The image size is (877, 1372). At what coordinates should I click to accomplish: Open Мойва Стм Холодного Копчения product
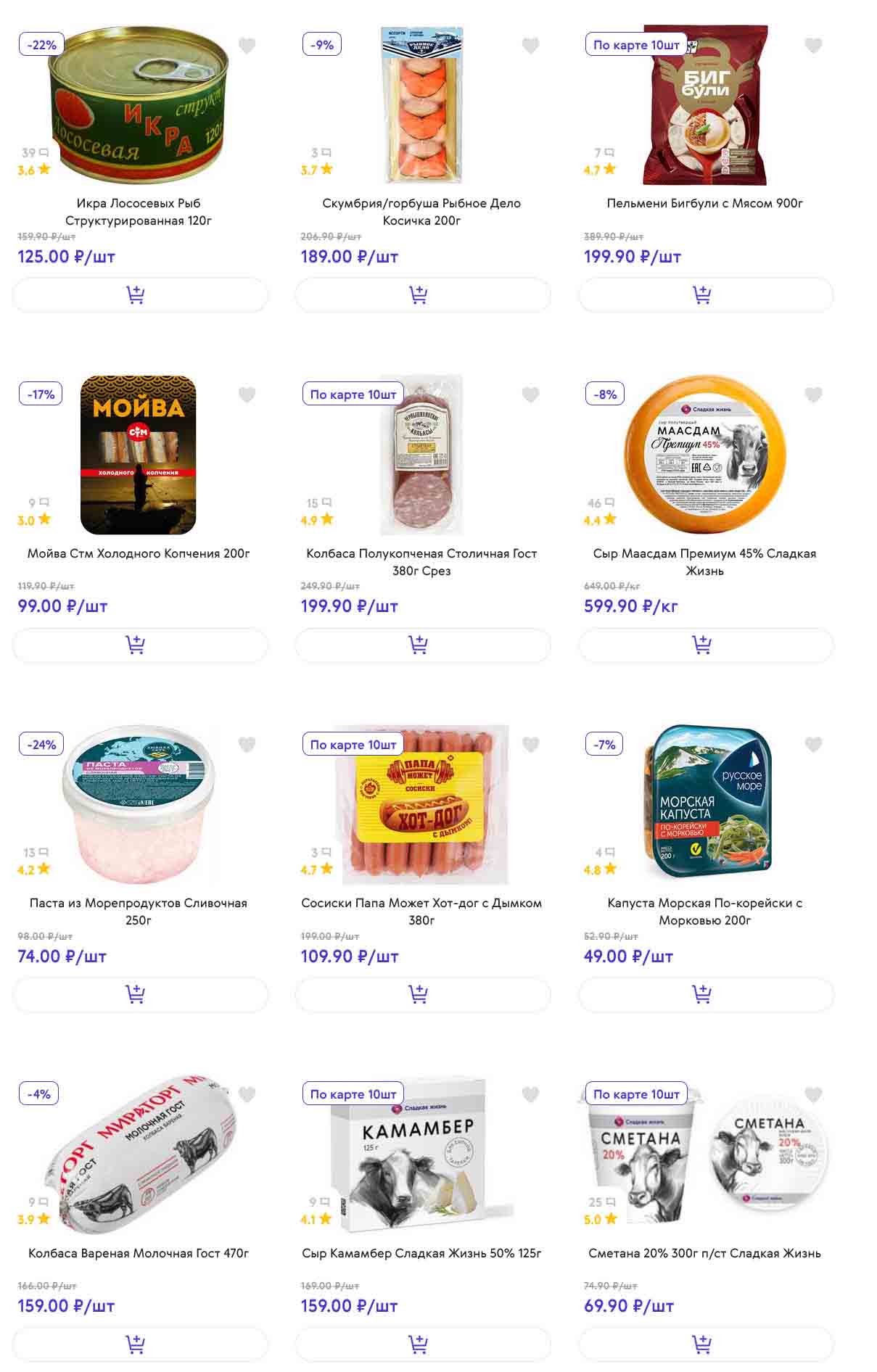[x=138, y=553]
